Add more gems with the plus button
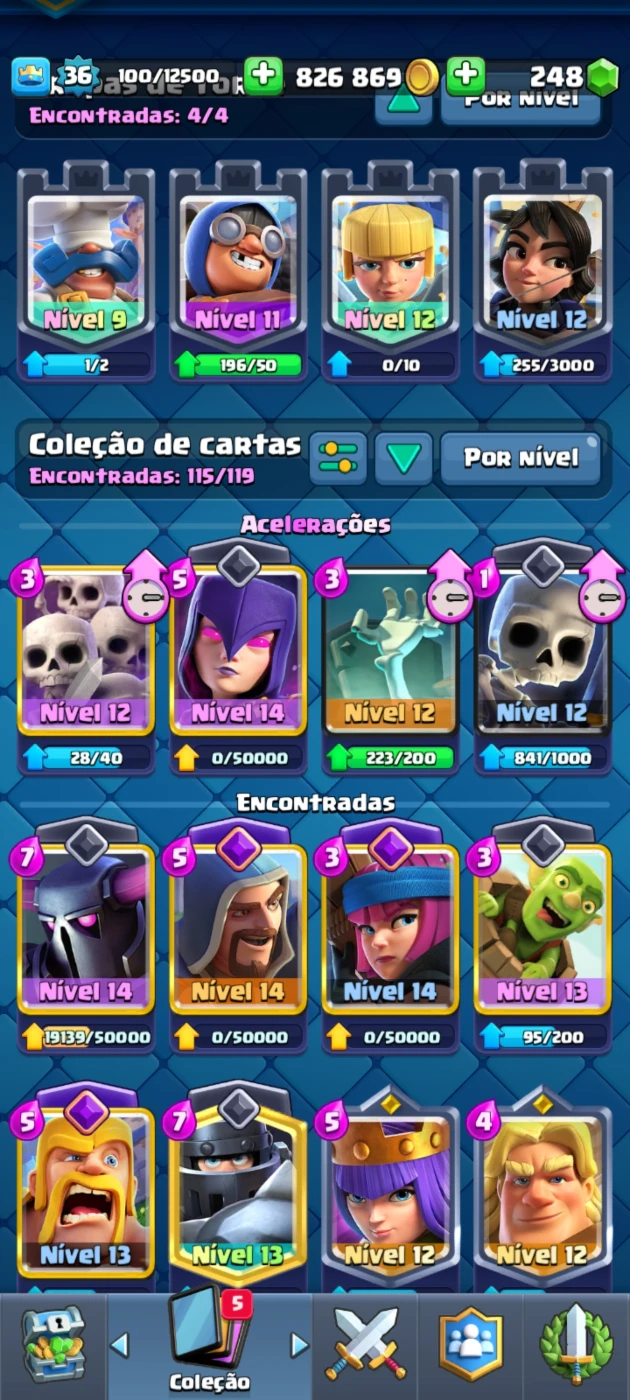Image resolution: width=630 pixels, height=1400 pixels. [465, 76]
